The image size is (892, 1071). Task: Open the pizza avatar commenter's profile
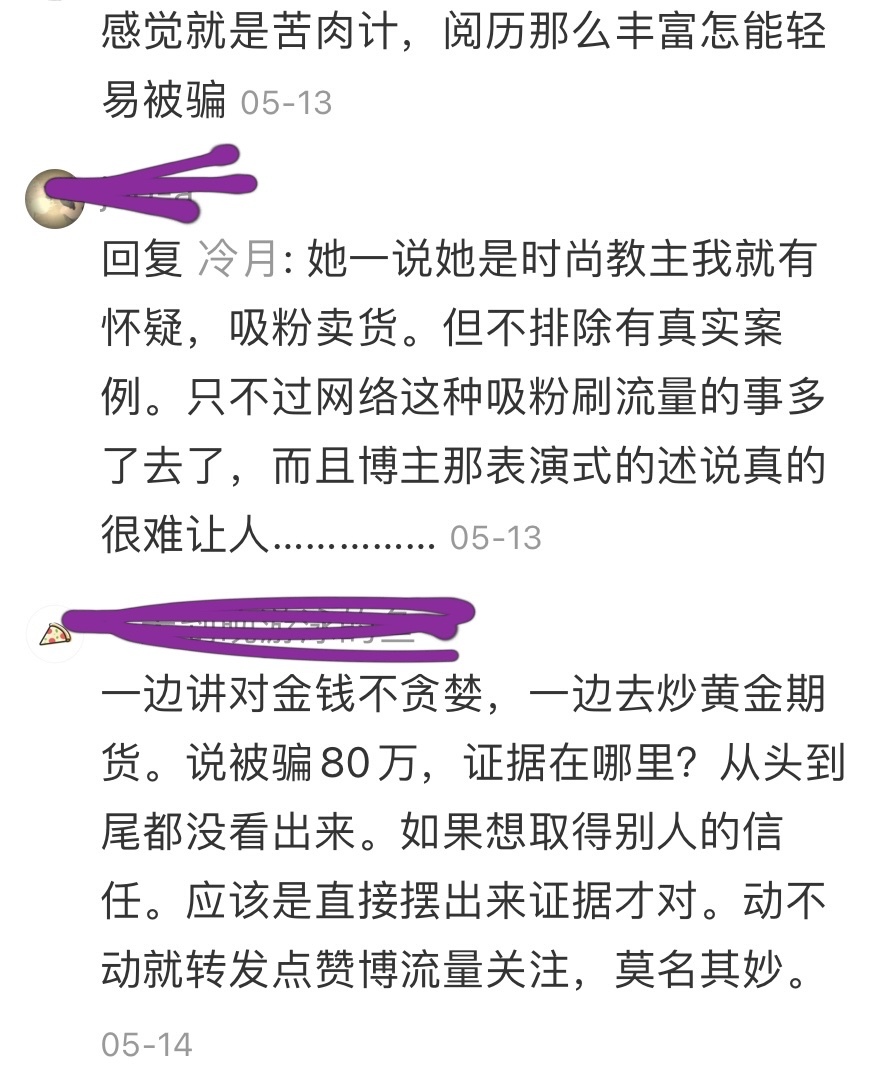click(54, 634)
